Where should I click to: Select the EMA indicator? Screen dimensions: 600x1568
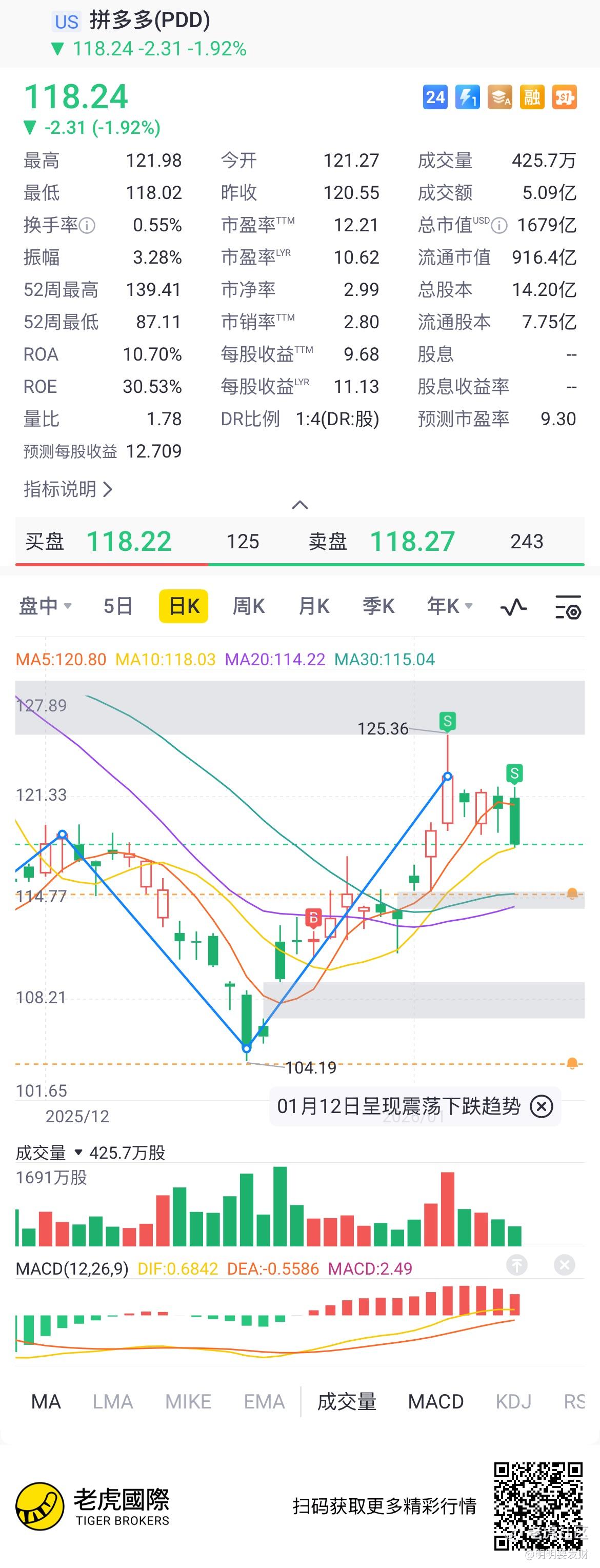tap(264, 1402)
